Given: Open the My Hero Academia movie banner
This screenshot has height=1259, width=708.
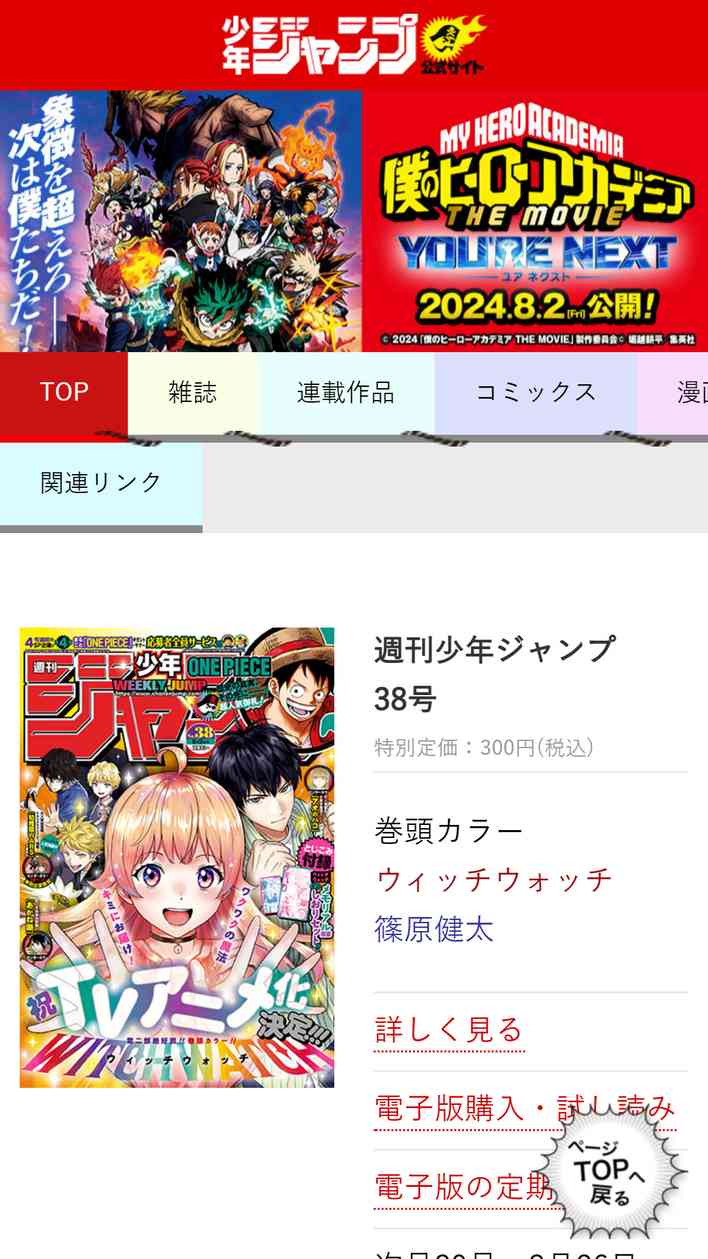Looking at the screenshot, I should [x=353, y=220].
